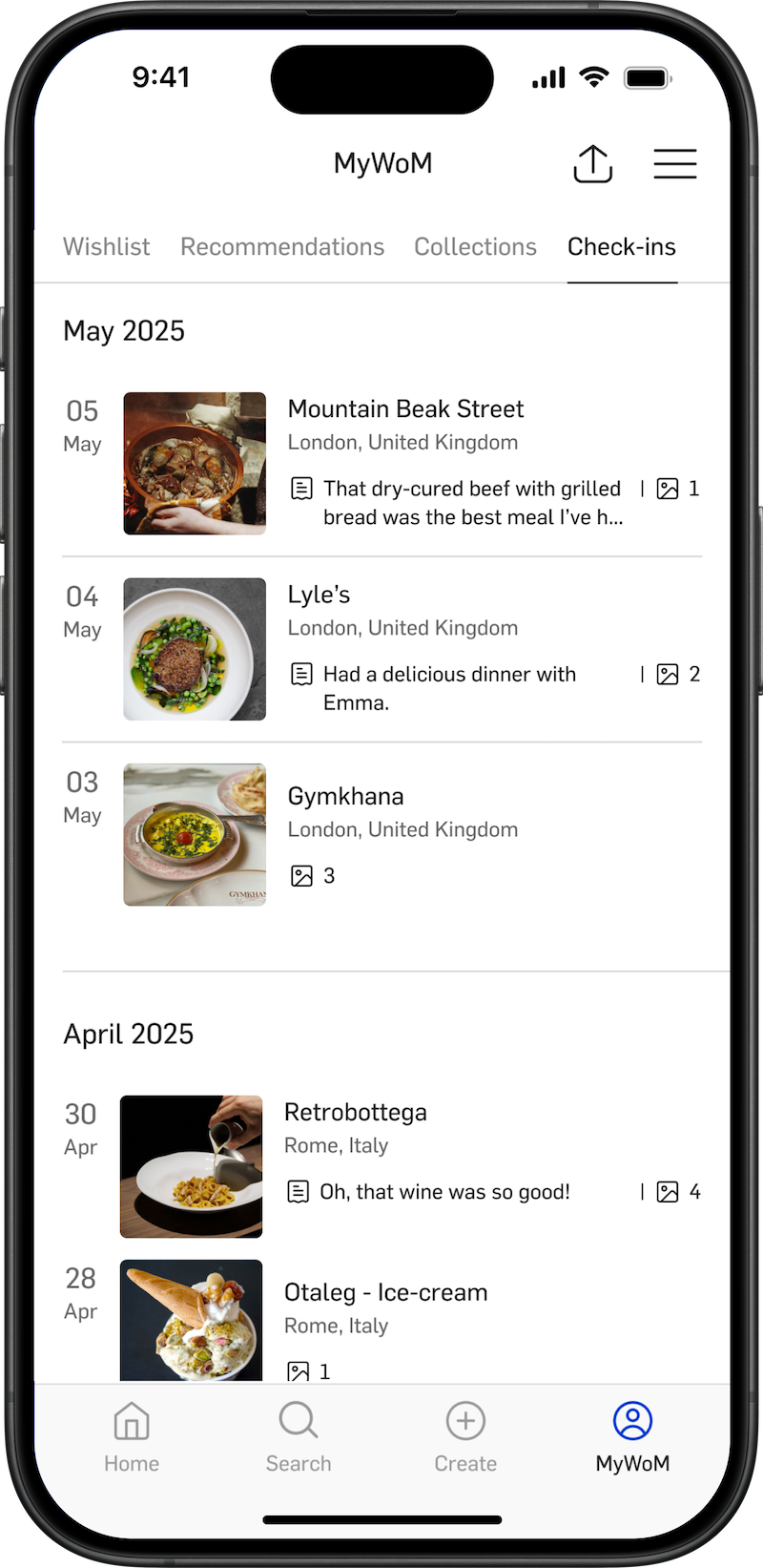Viewport: 763px width, 1568px height.
Task: Switch to the Recommendations tab
Action: (x=282, y=247)
